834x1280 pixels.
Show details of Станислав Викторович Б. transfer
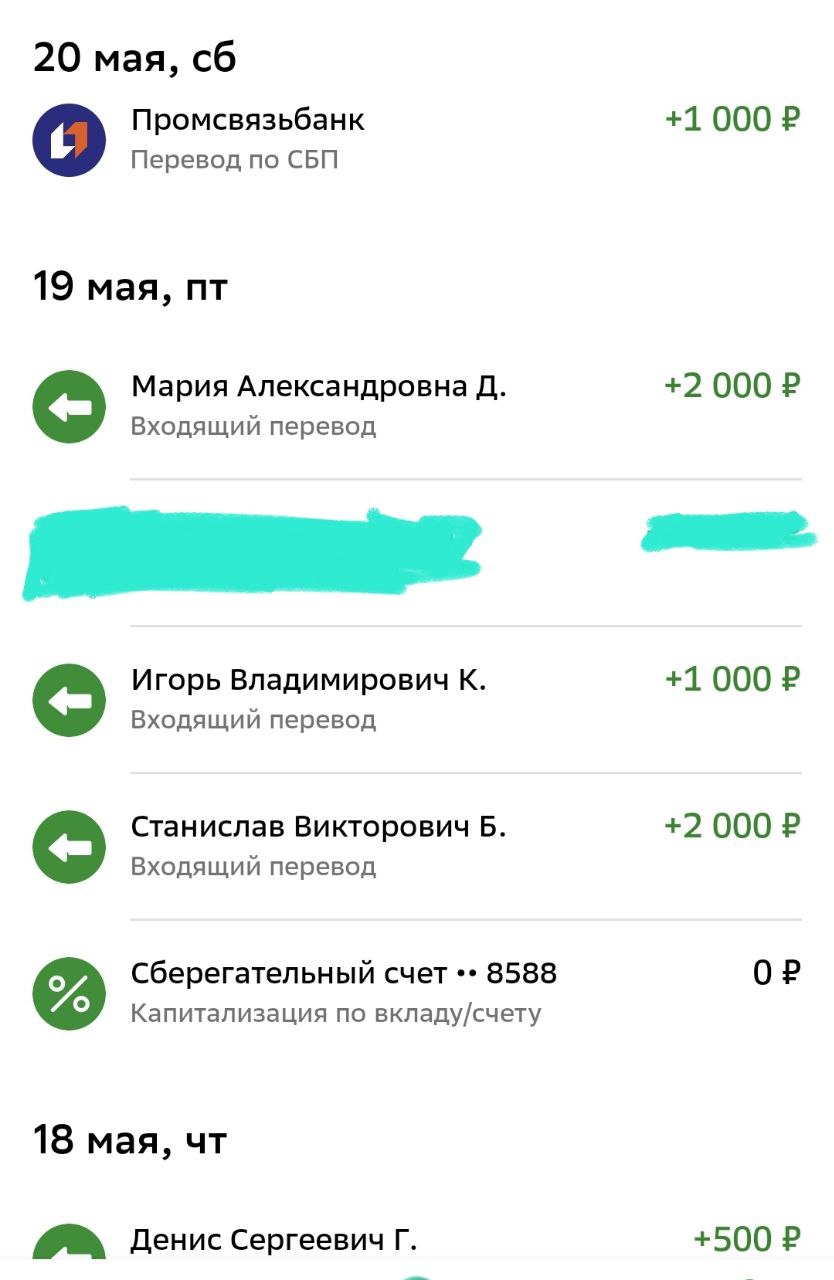[416, 845]
